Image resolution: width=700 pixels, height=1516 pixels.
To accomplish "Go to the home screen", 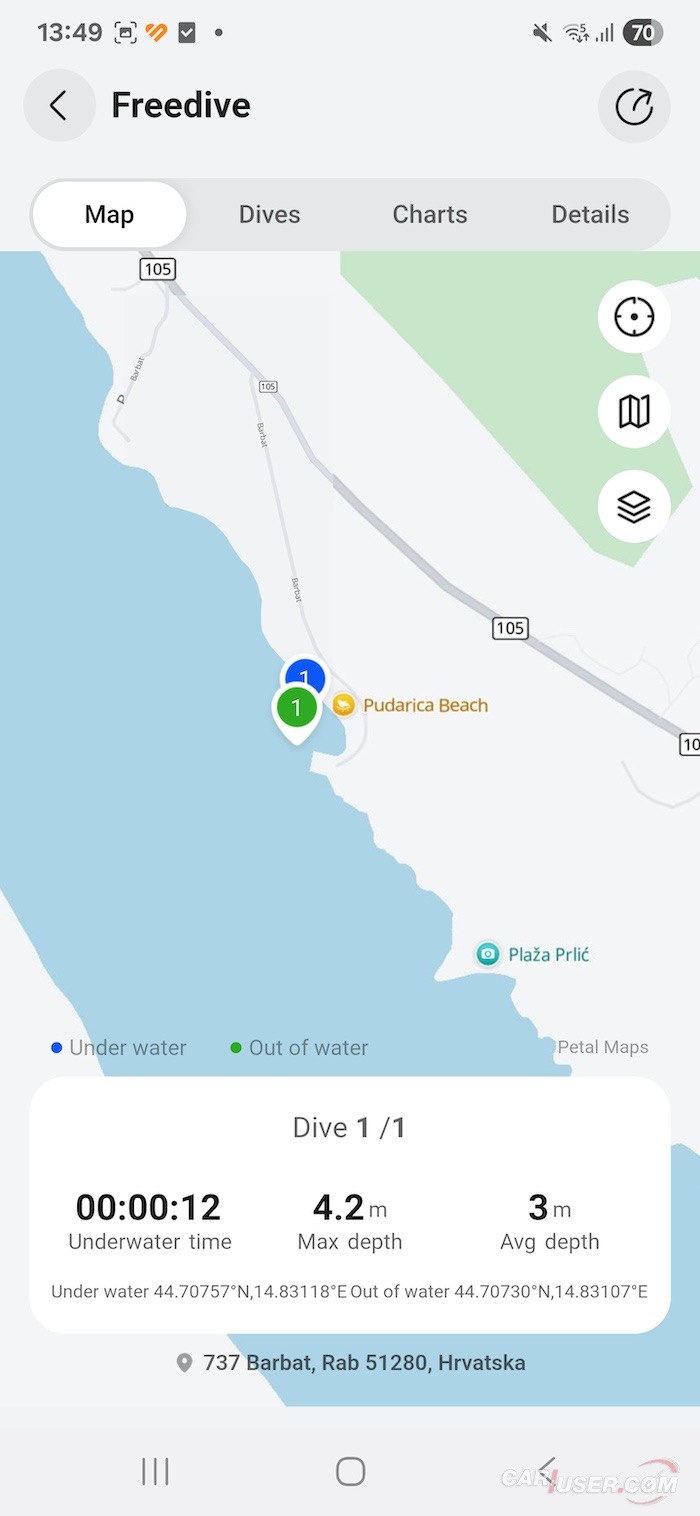I will [x=350, y=1471].
